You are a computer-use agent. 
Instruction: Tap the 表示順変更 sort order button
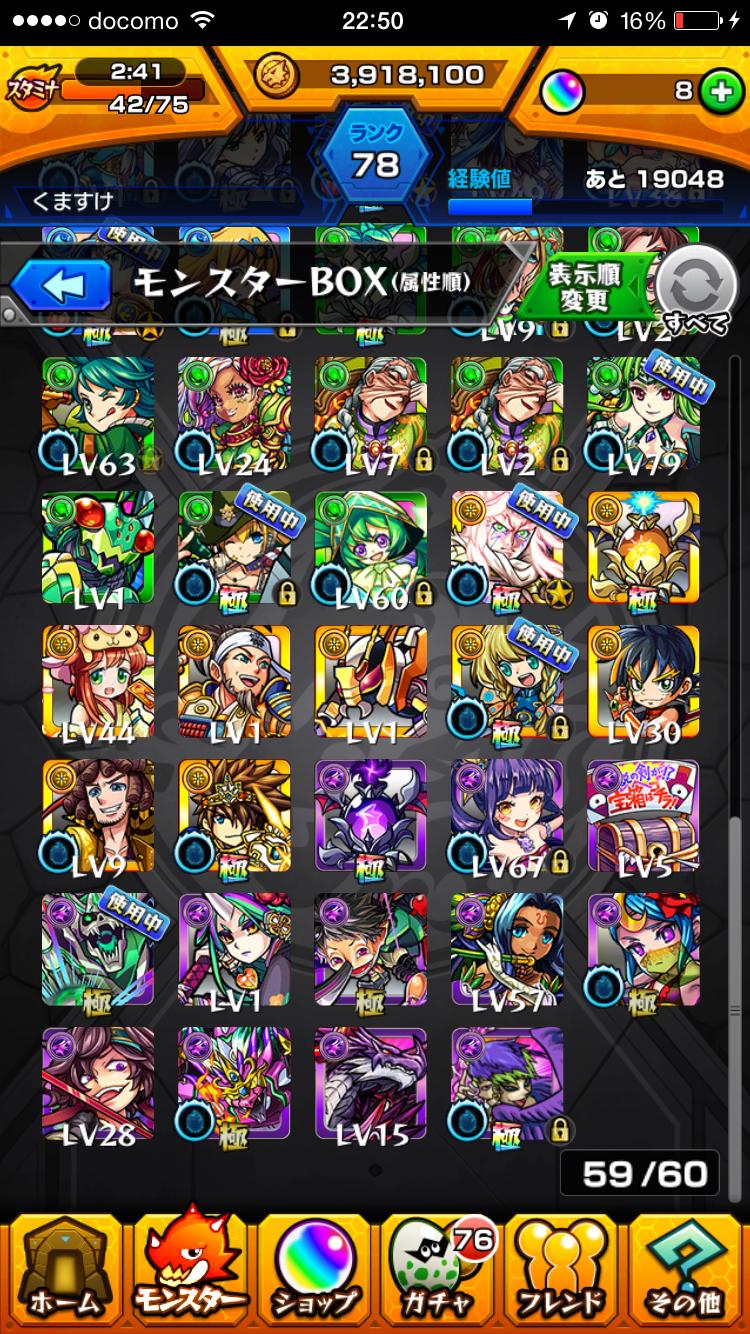585,285
